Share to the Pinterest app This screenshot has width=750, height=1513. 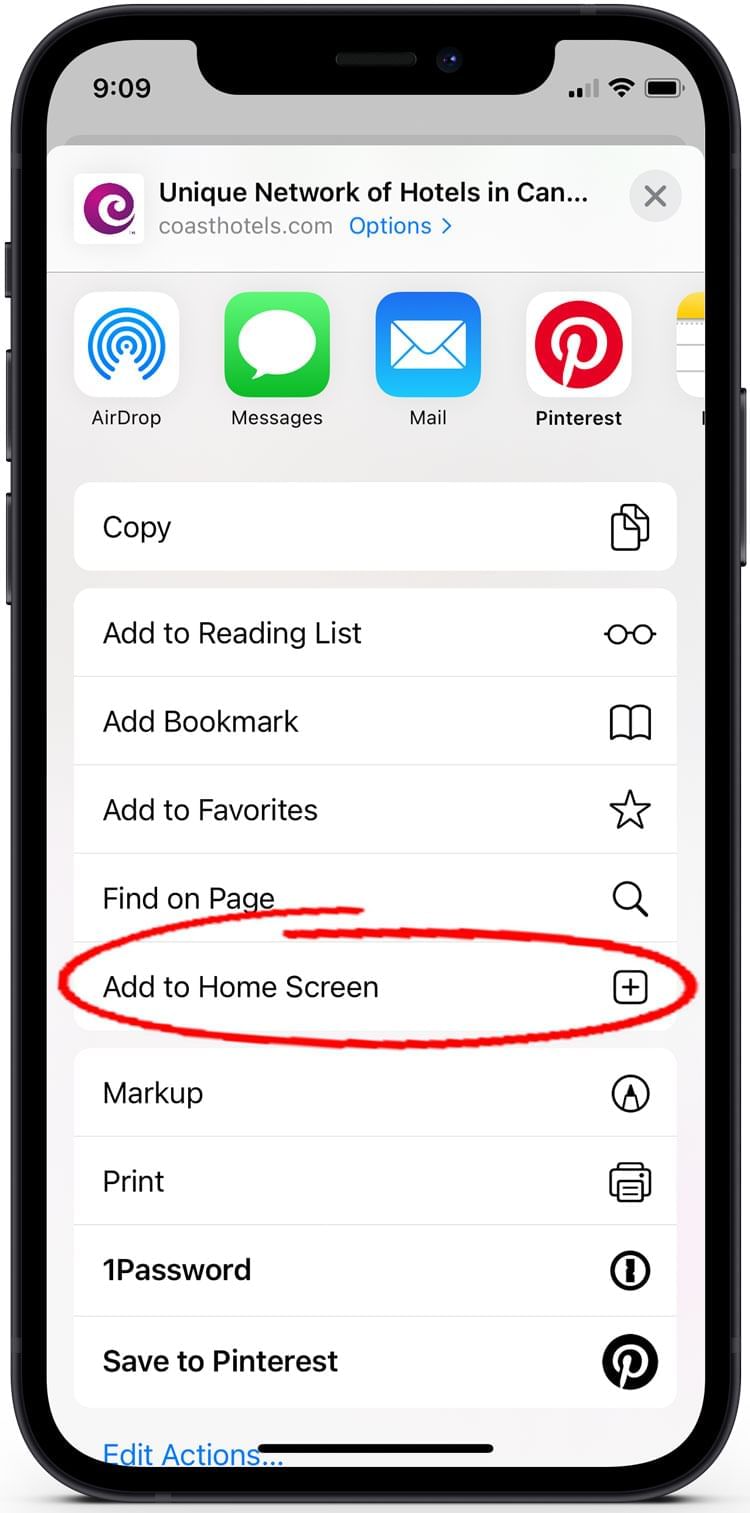pos(578,345)
